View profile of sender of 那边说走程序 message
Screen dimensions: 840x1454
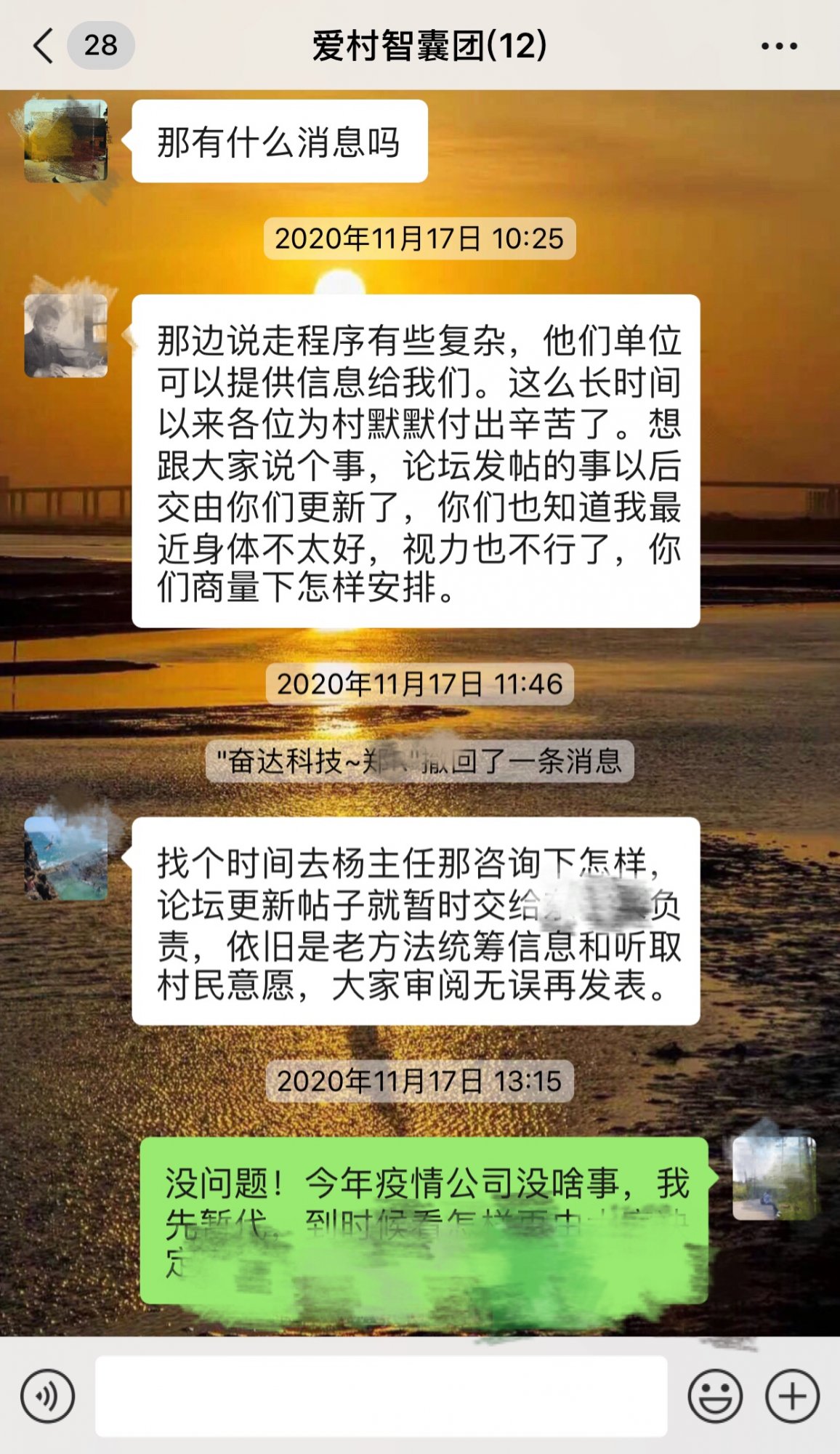pyautogui.click(x=66, y=336)
